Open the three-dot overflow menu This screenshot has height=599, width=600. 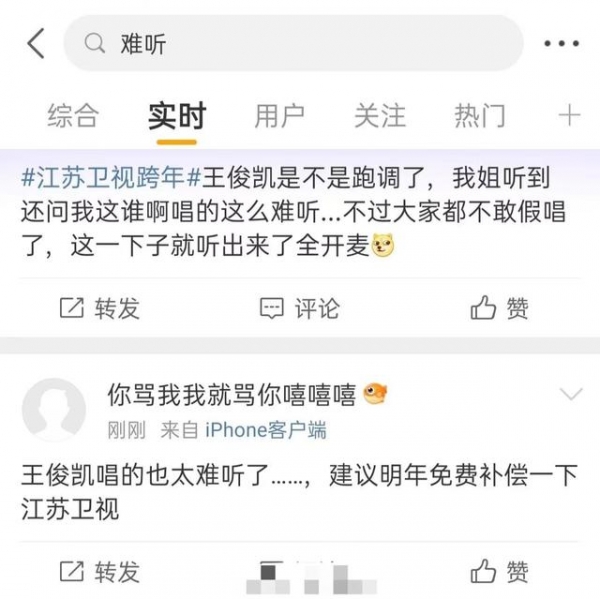[x=561, y=44]
